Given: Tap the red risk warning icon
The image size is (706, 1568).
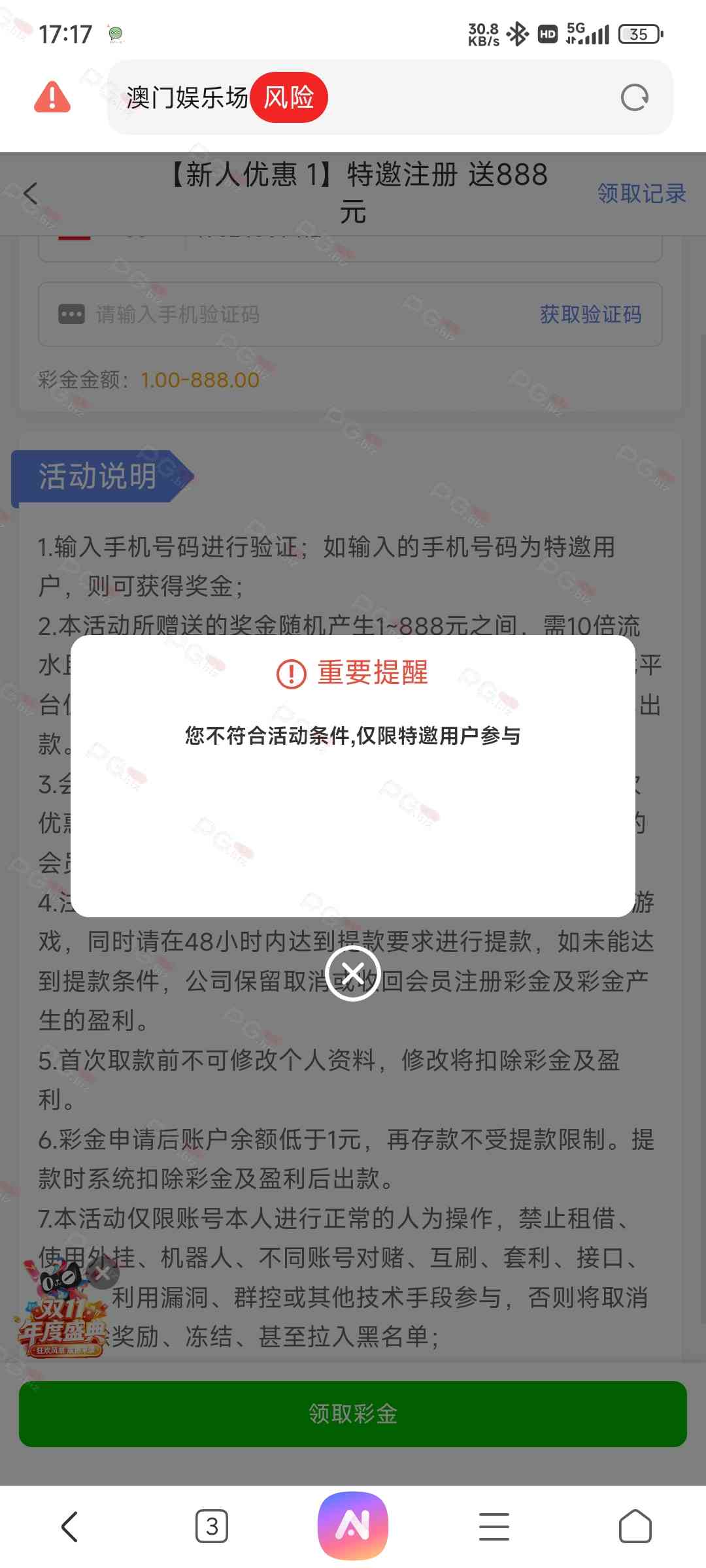Looking at the screenshot, I should [52, 97].
